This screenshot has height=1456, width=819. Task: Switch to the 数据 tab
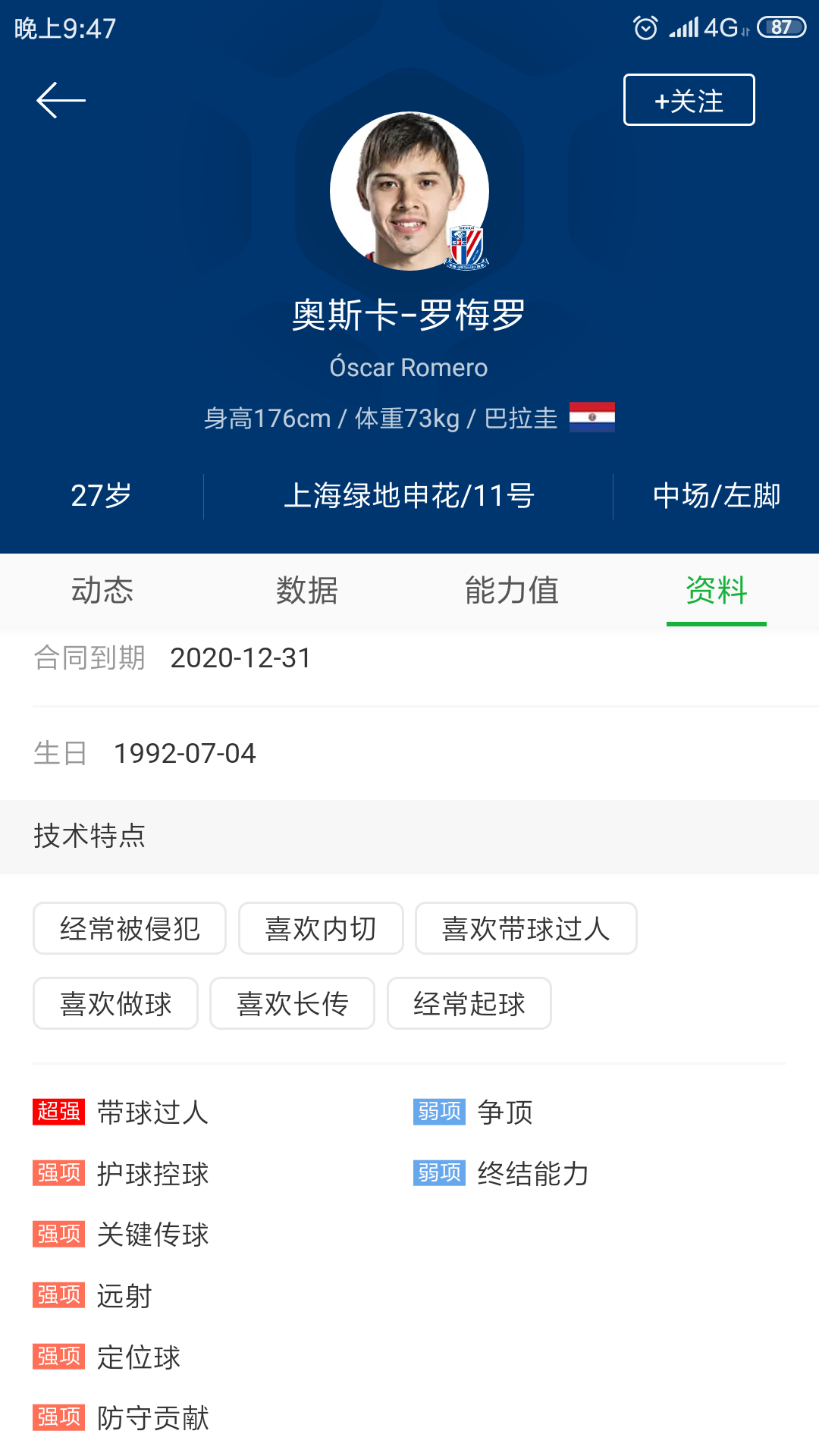(x=307, y=590)
